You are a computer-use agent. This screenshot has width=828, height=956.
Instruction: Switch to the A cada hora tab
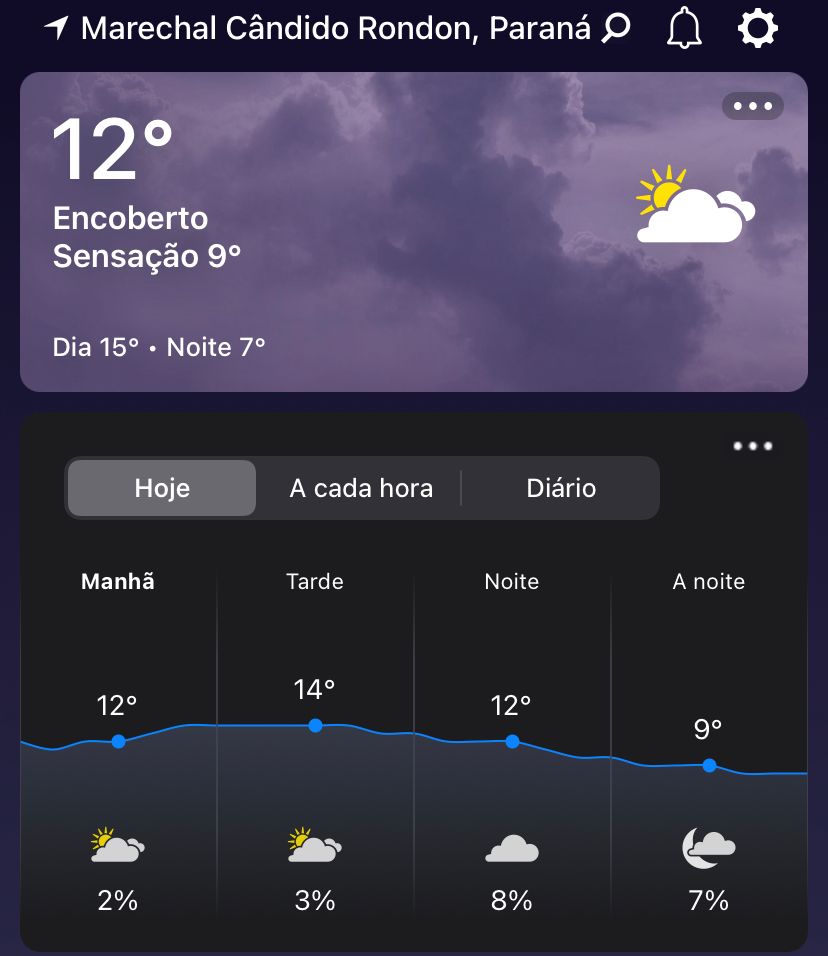[361, 488]
